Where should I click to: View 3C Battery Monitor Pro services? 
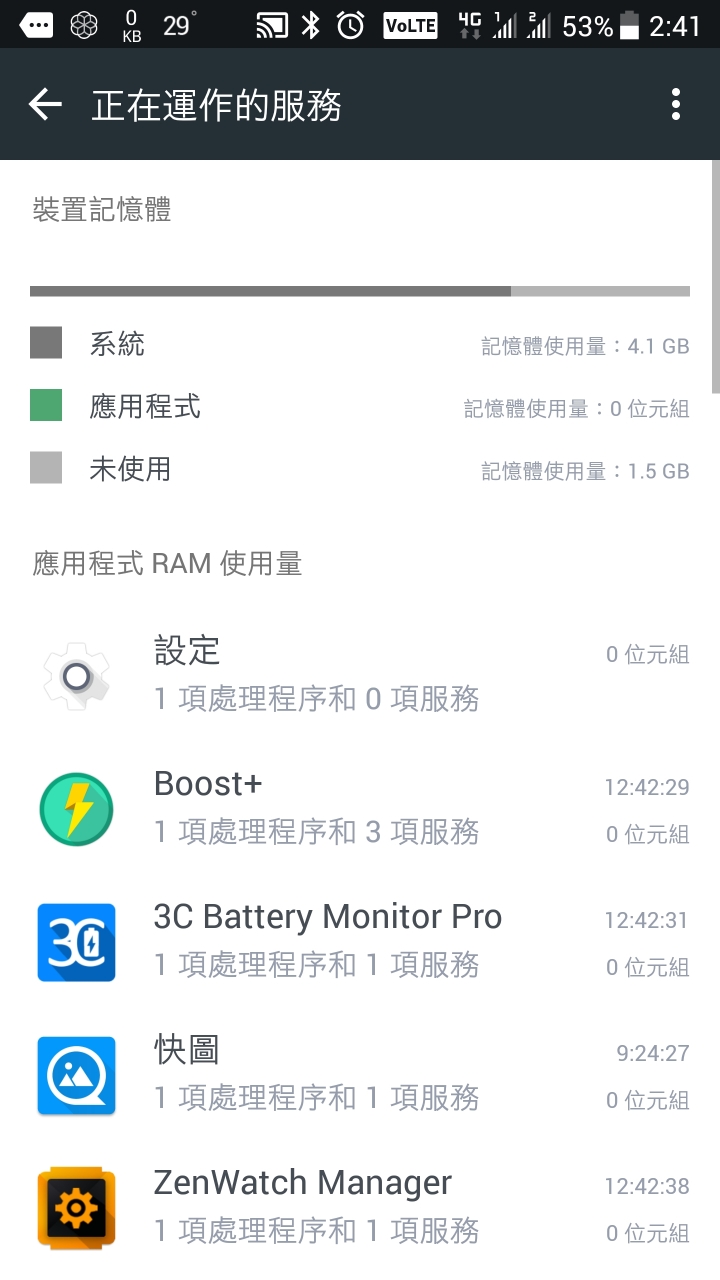pyautogui.click(x=360, y=941)
